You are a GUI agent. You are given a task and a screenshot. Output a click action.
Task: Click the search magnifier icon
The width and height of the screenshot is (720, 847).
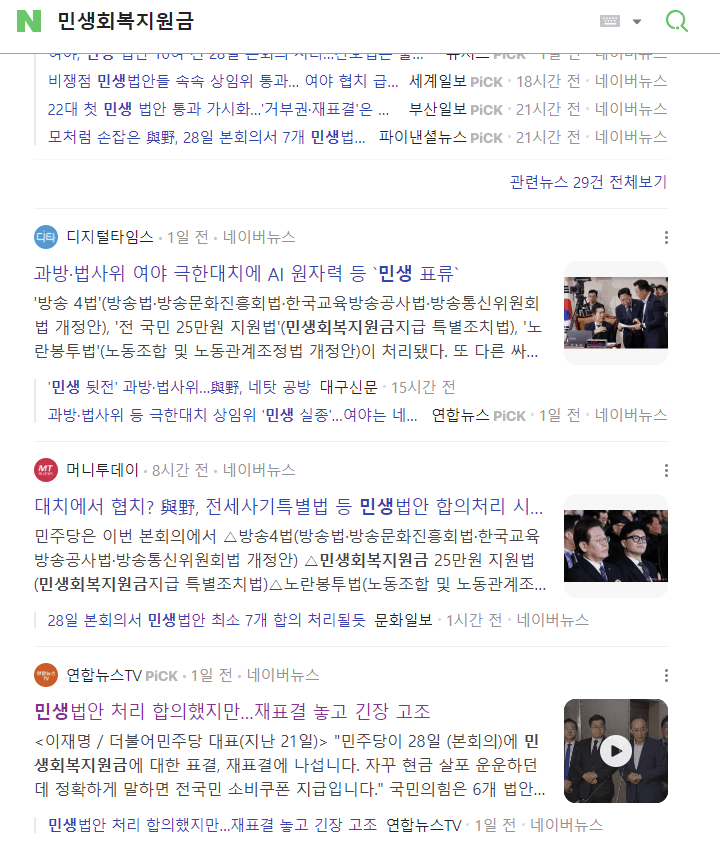[x=676, y=20]
